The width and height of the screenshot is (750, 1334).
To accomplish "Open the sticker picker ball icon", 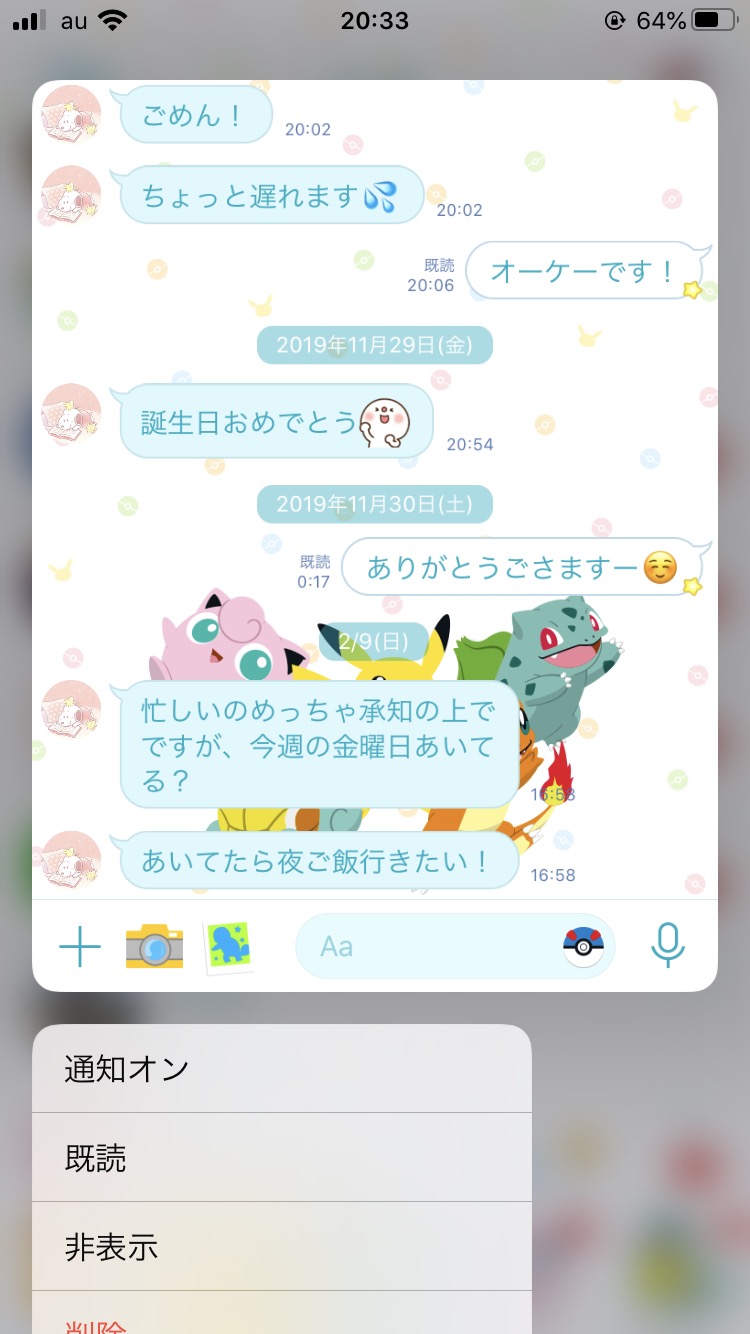I will 583,946.
